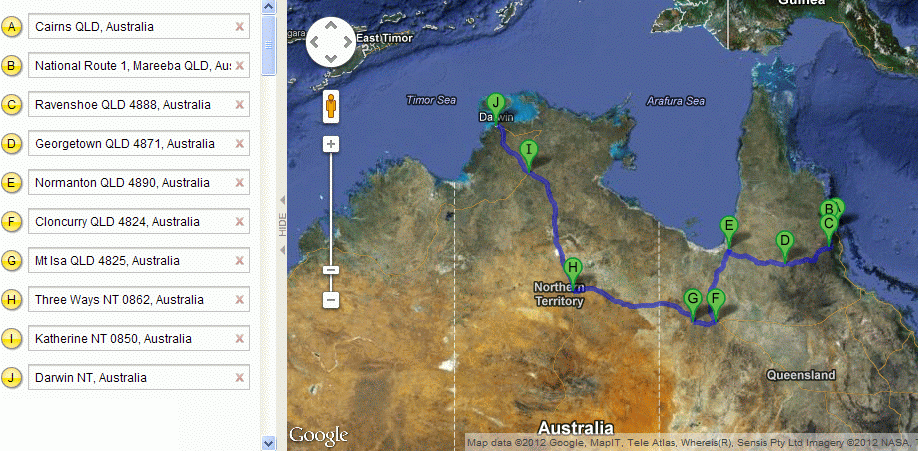Image resolution: width=918 pixels, height=451 pixels.
Task: Select map marker J at Darwin
Action: (496, 104)
